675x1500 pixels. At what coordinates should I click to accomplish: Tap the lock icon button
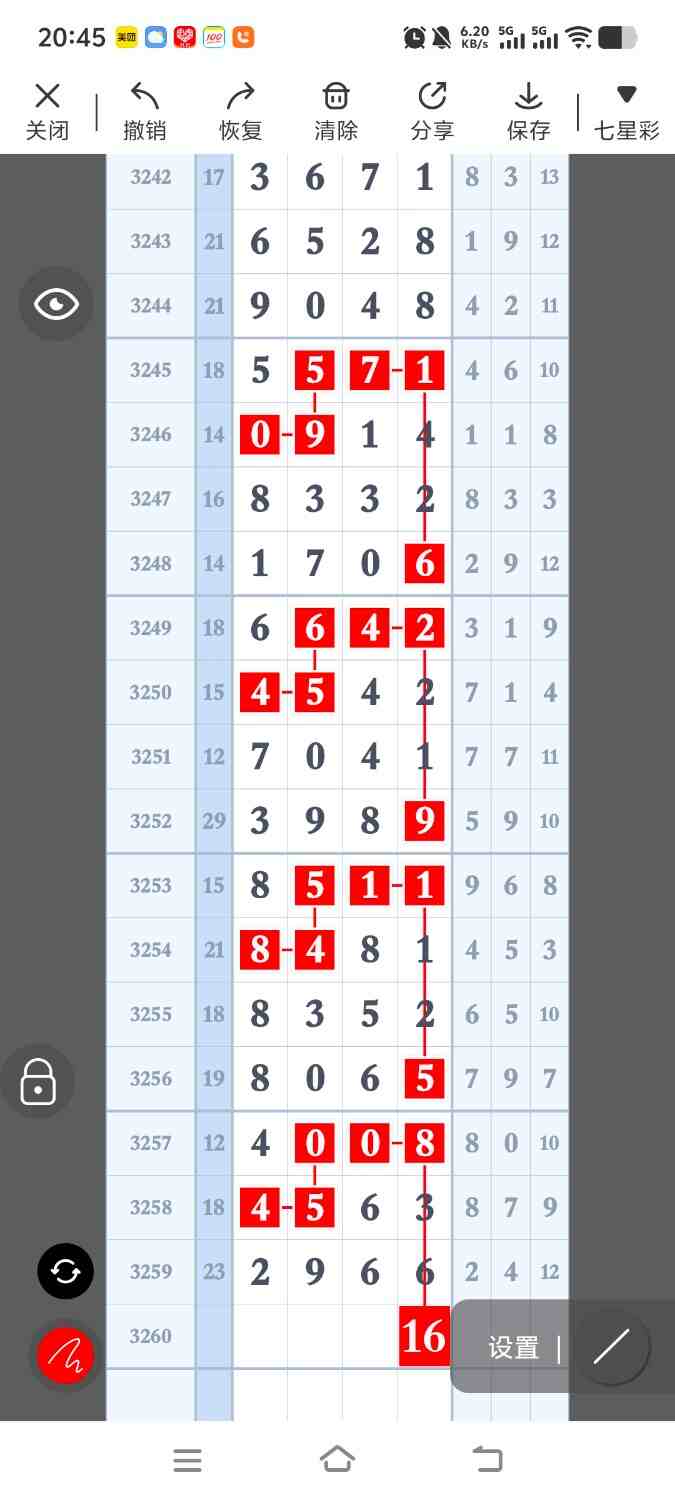point(38,1082)
